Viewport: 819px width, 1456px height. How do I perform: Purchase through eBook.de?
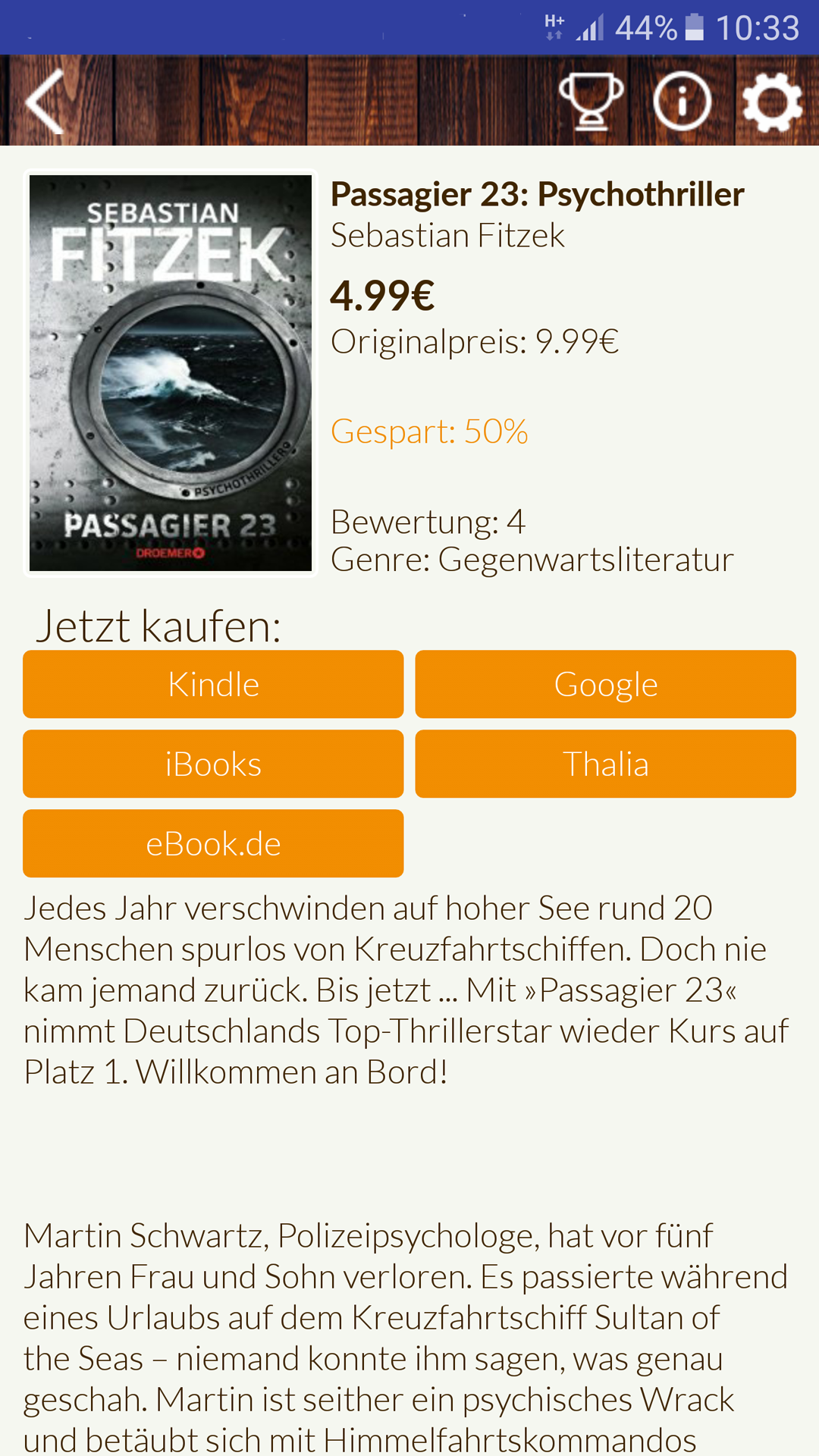click(213, 843)
